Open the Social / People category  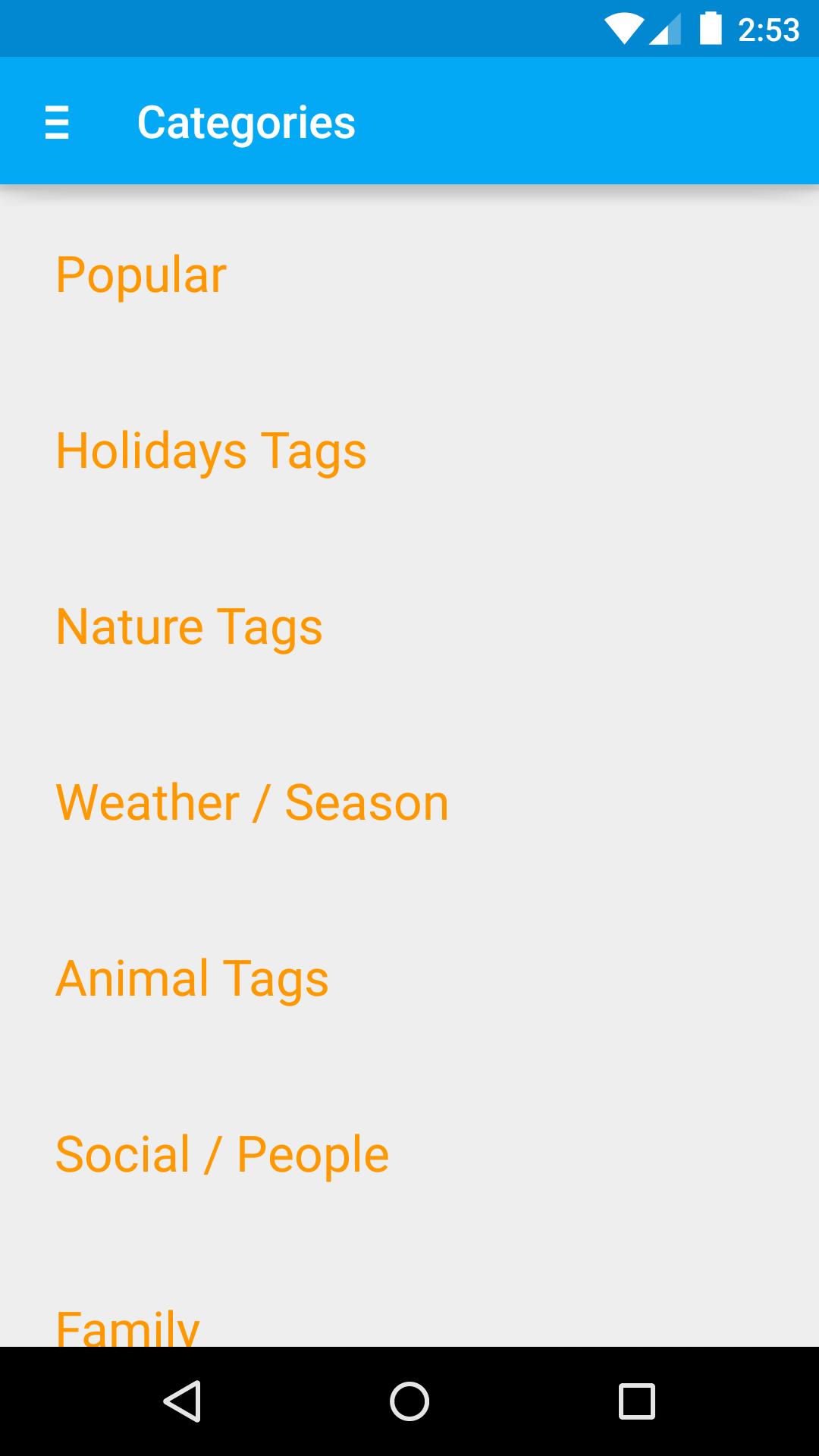(x=221, y=1153)
